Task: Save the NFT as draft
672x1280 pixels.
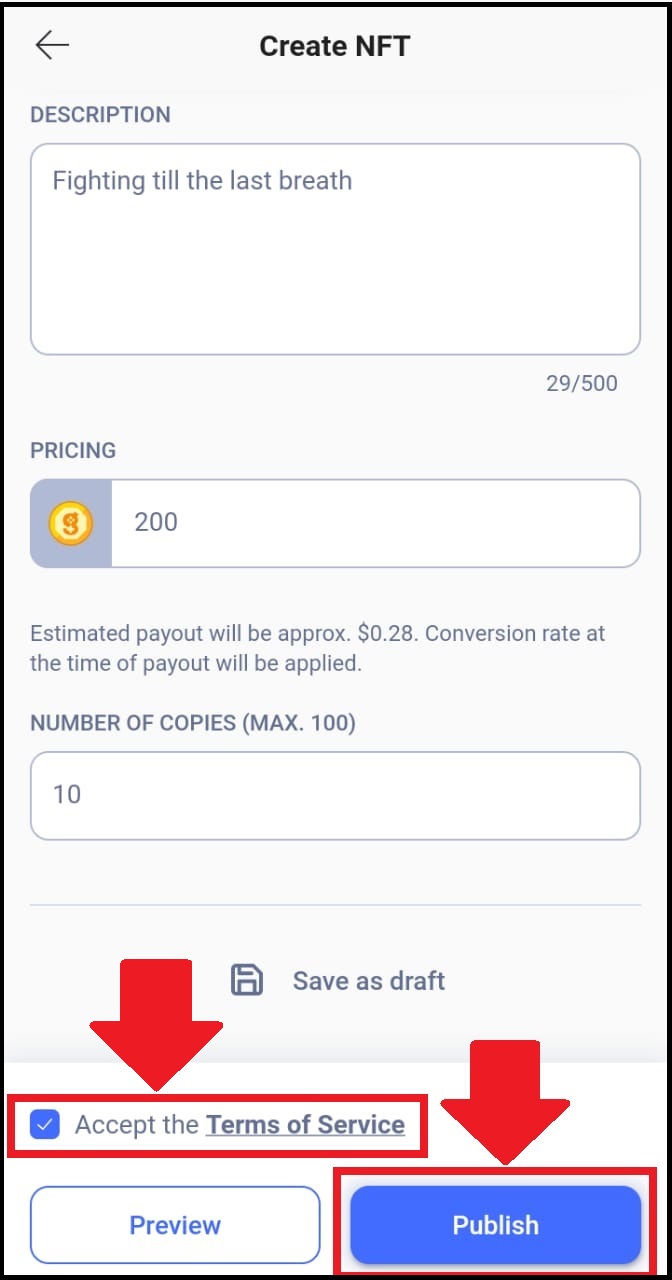Action: 338,980
